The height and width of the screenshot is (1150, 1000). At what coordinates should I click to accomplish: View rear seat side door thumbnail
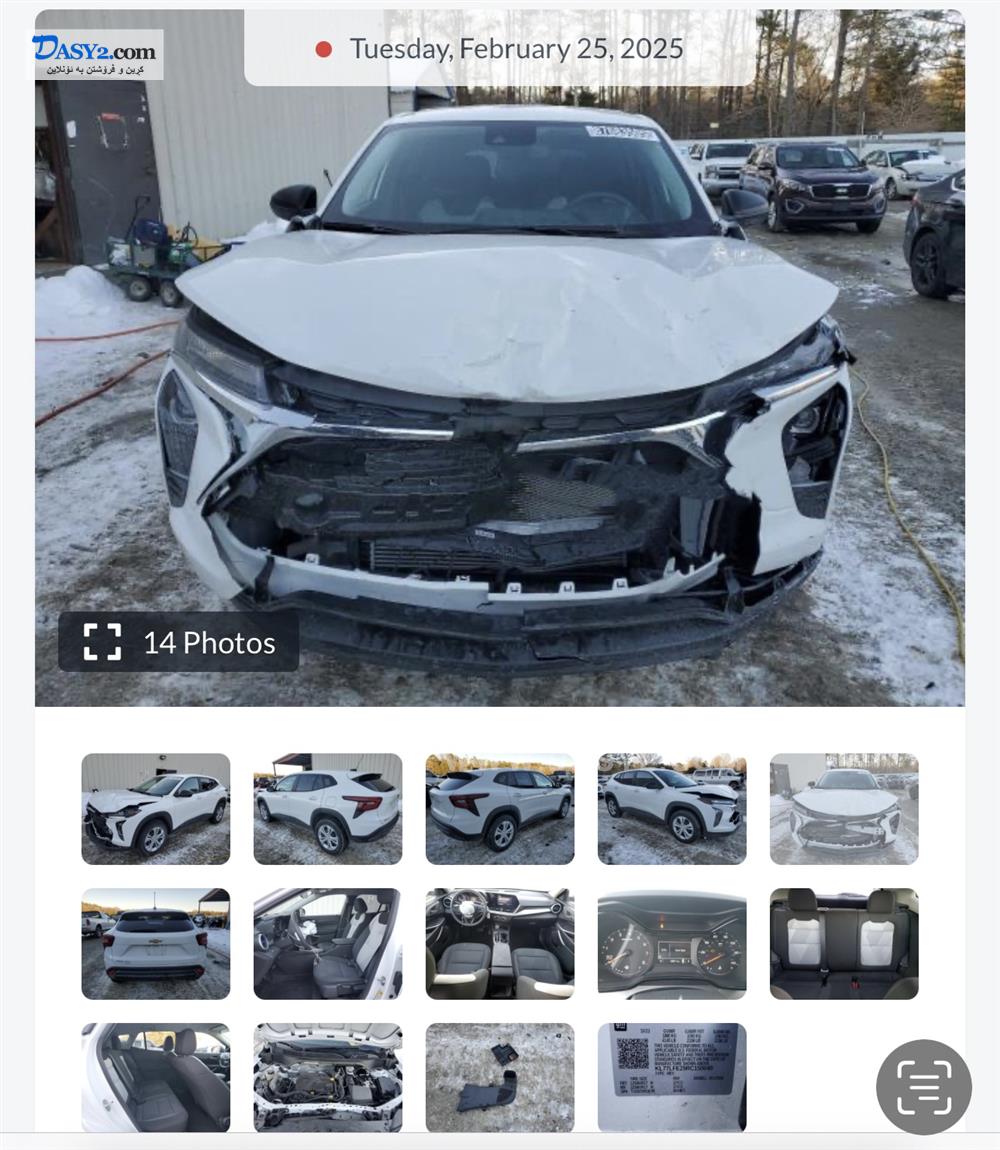[x=155, y=1077]
